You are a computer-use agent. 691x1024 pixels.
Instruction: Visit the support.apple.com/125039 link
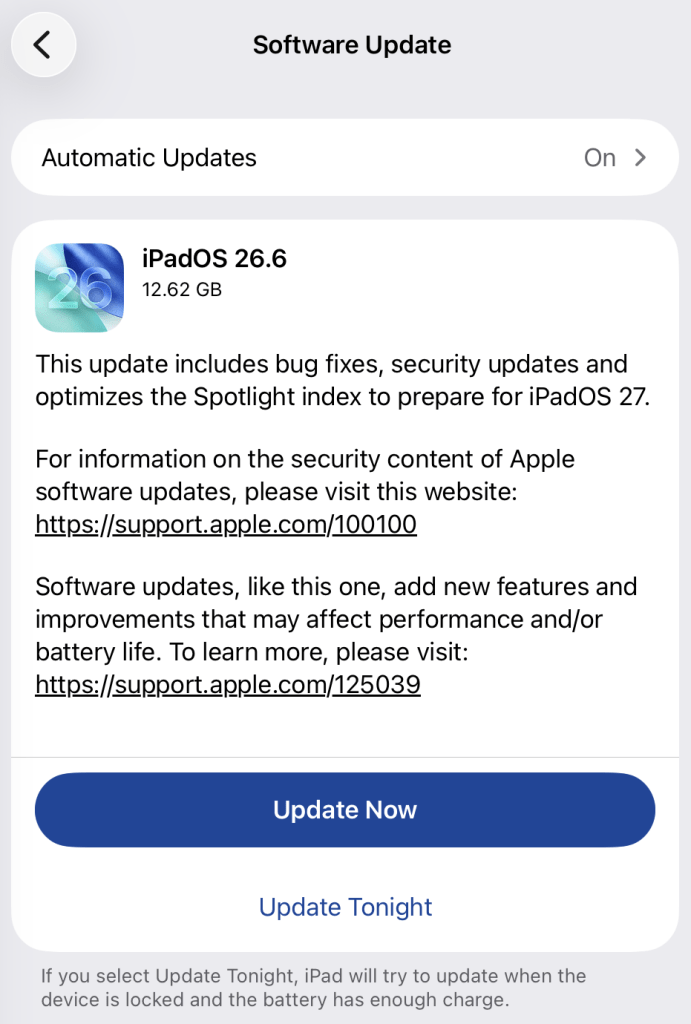[228, 684]
